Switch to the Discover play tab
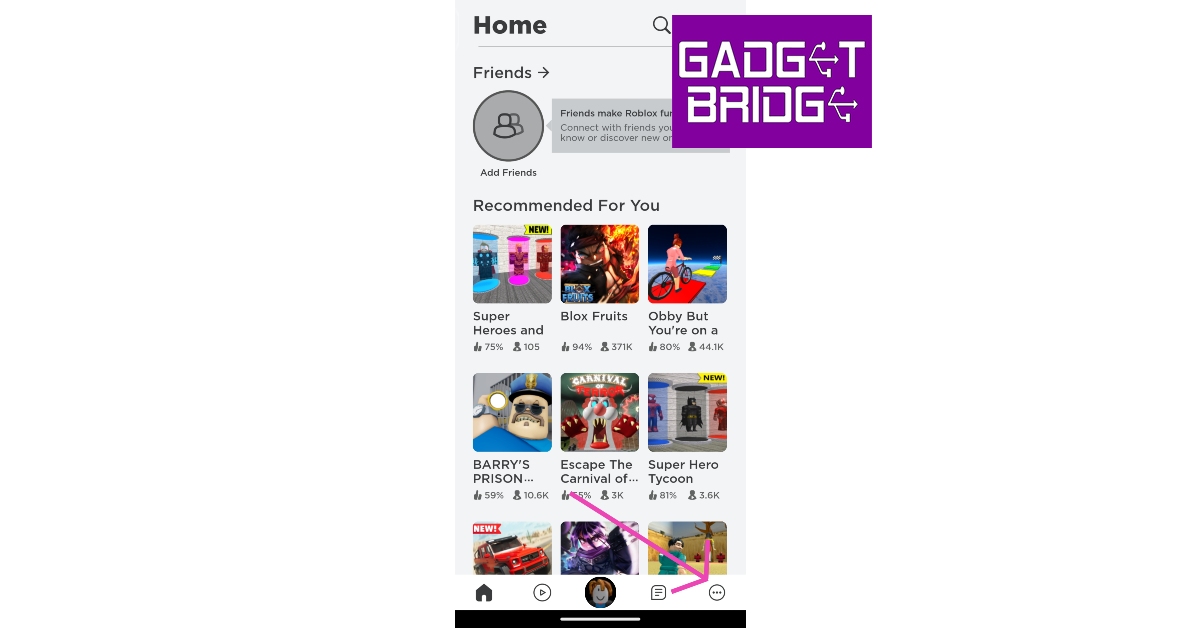The height and width of the screenshot is (628, 1200). 542,593
